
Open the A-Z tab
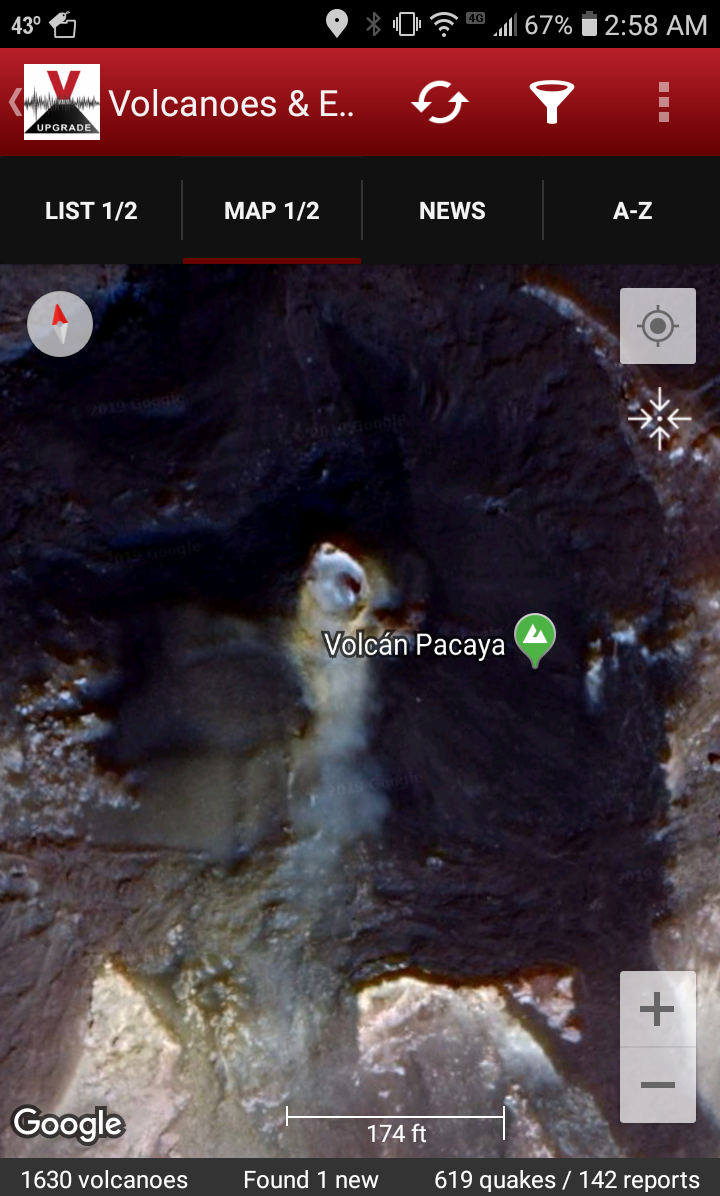coord(632,211)
